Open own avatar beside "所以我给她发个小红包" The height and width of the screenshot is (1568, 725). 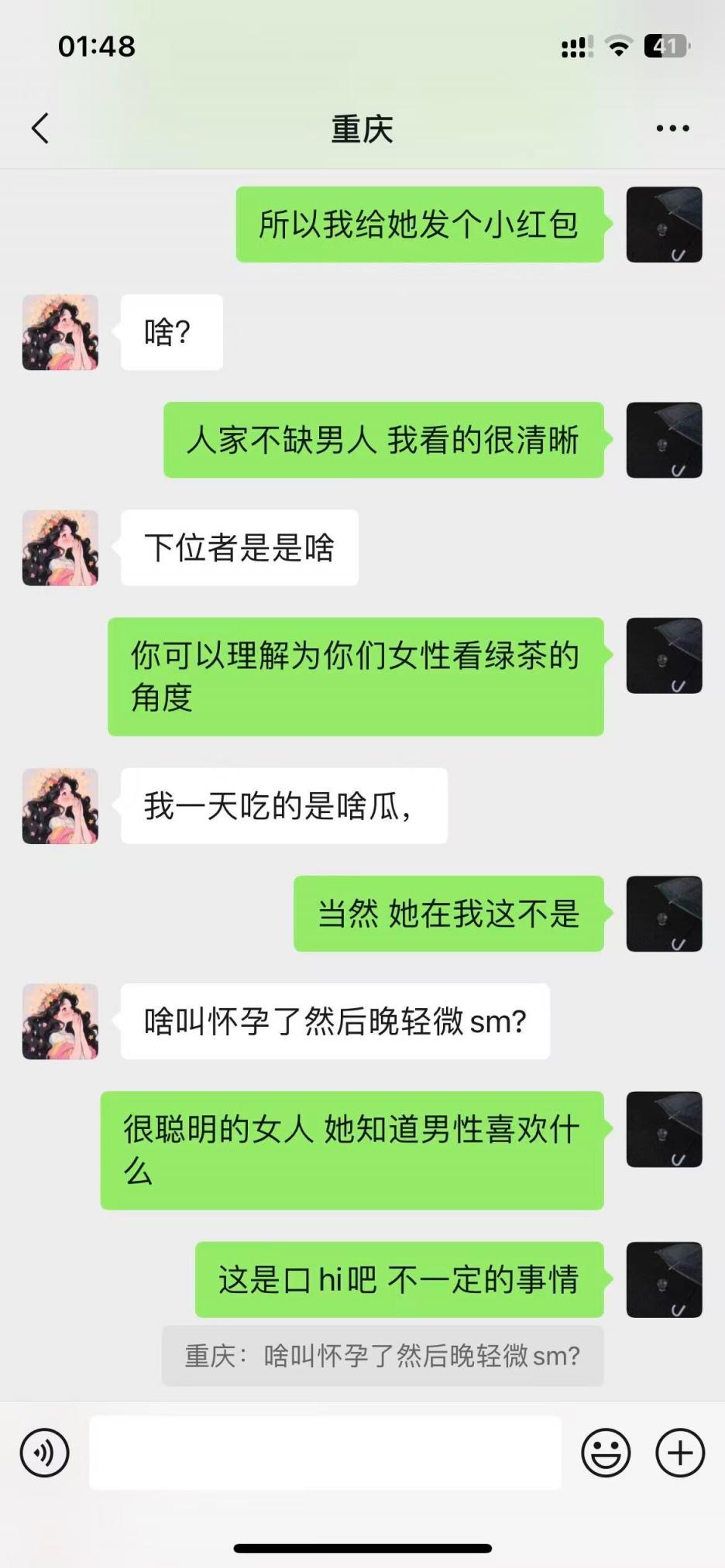(664, 225)
